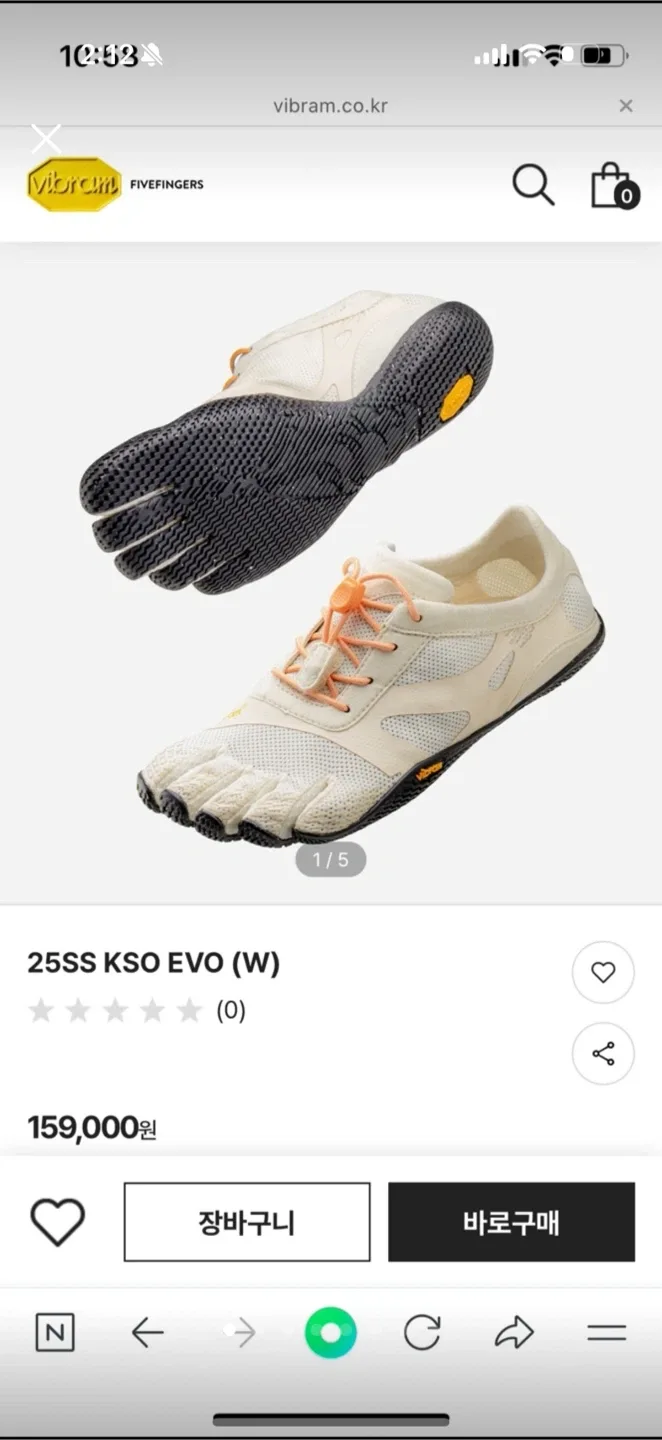This screenshot has width=662, height=1440.
Task: Open the search magnifier icon
Action: click(533, 185)
